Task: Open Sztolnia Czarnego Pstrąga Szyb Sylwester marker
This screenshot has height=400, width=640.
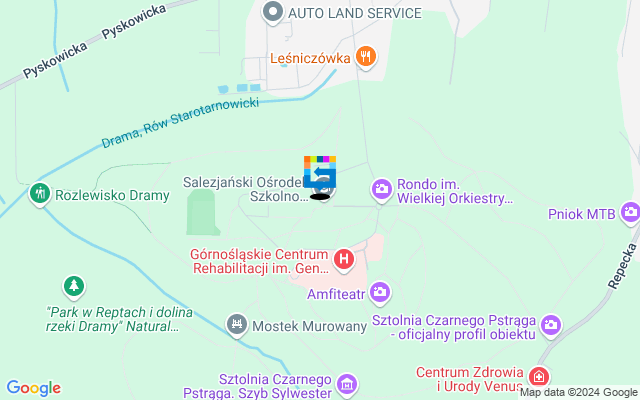Action: (x=347, y=383)
